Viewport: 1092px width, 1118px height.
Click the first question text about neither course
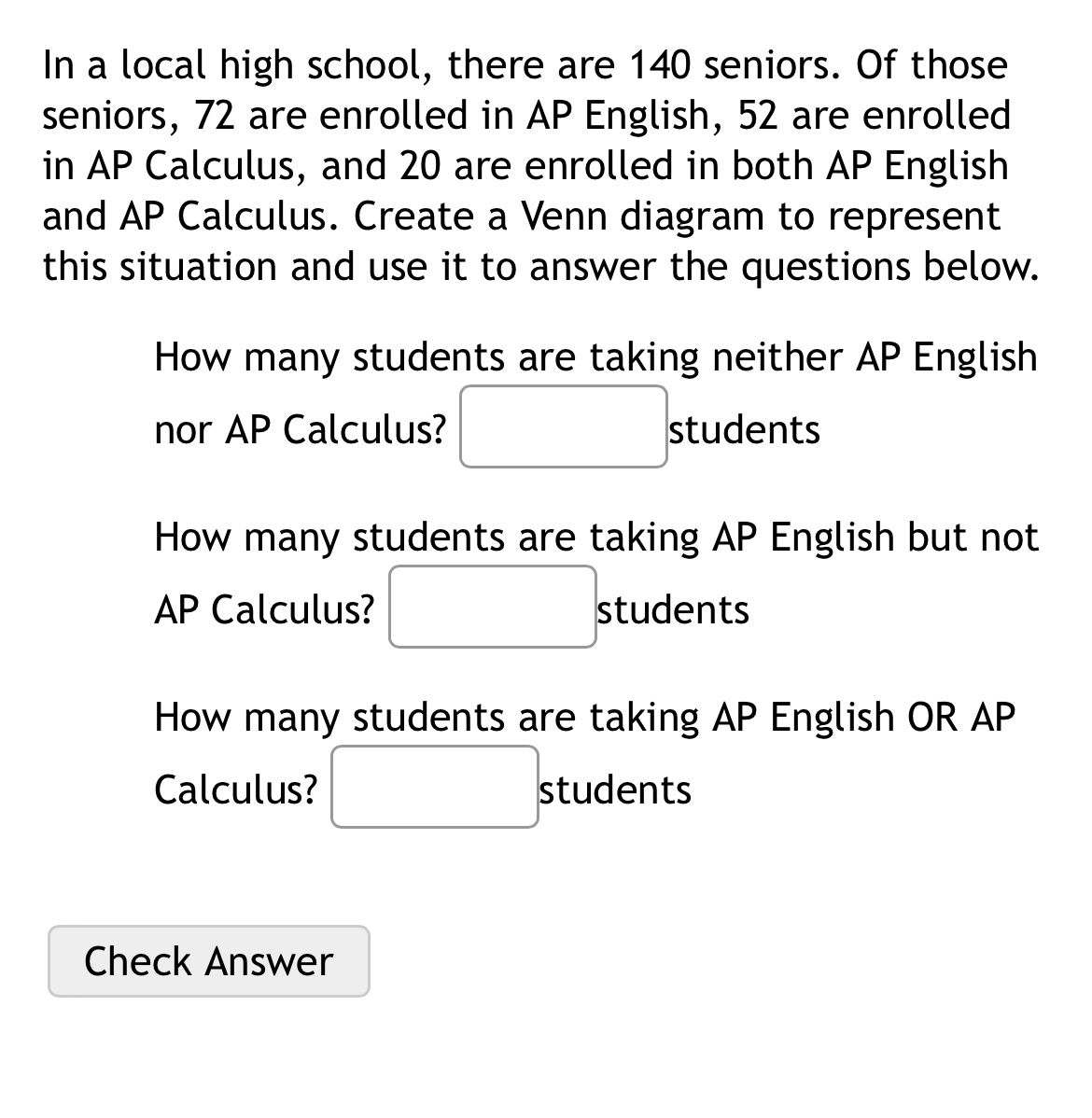(595, 356)
